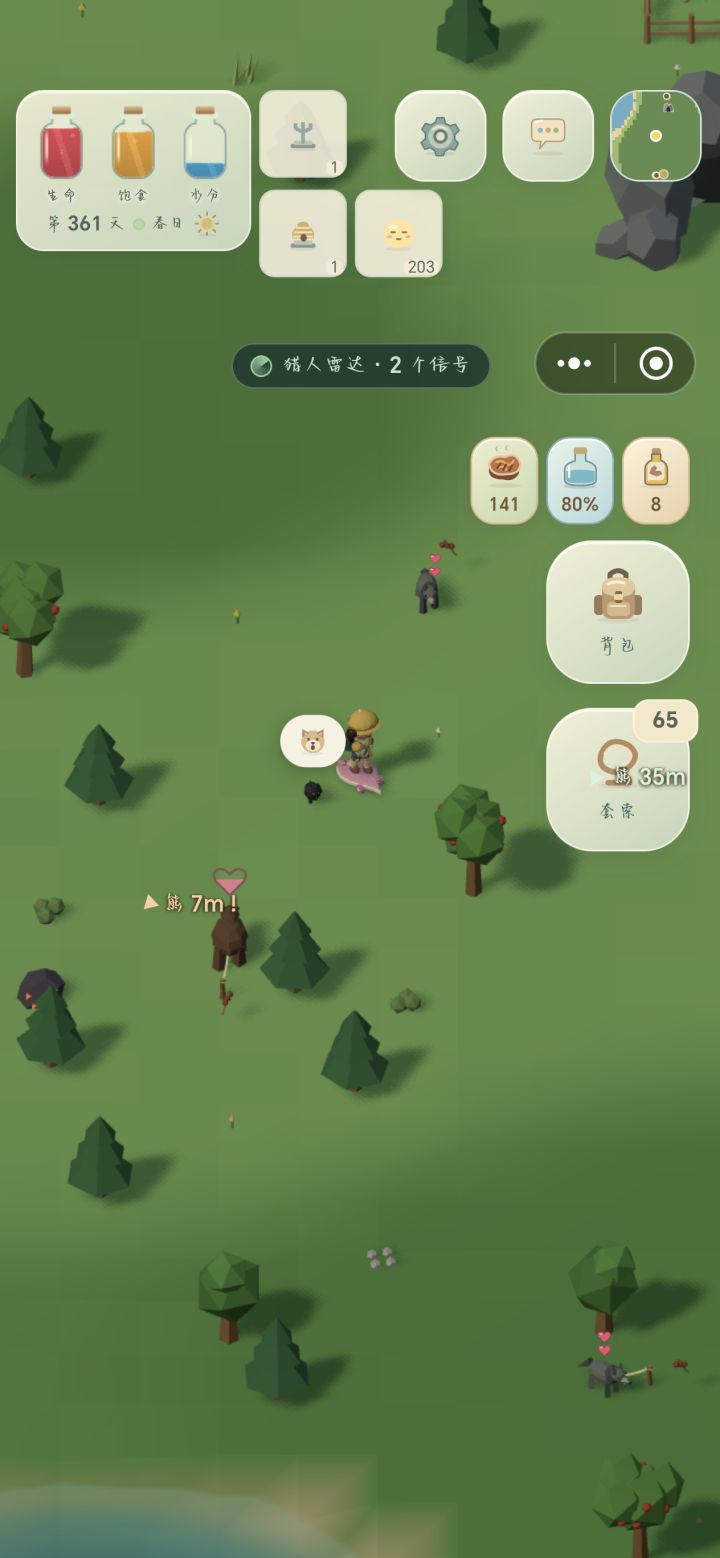The width and height of the screenshot is (720, 1558).
Task: Use the lasso tool (套索)
Action: (617, 779)
